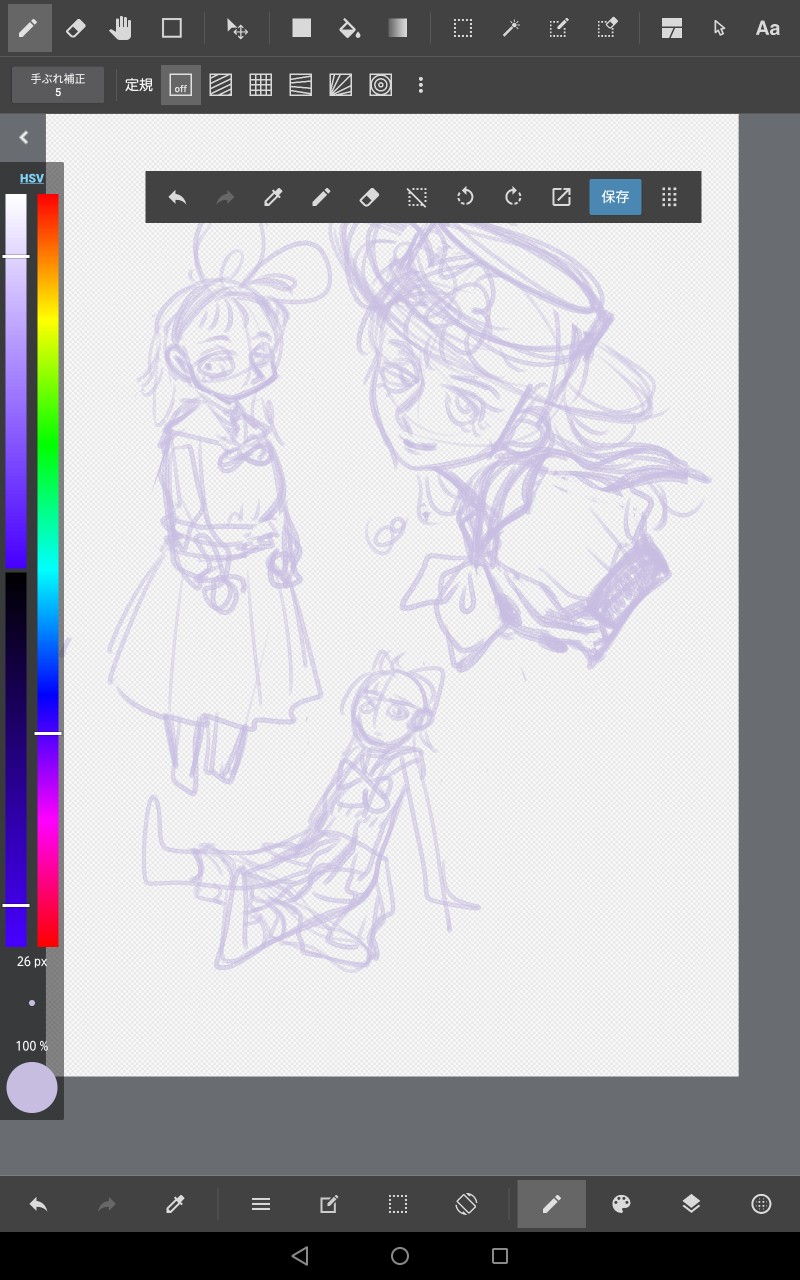800x1280 pixels.
Task: Open stabilizer setting 手ぶれ補正 5
Action: (58, 85)
